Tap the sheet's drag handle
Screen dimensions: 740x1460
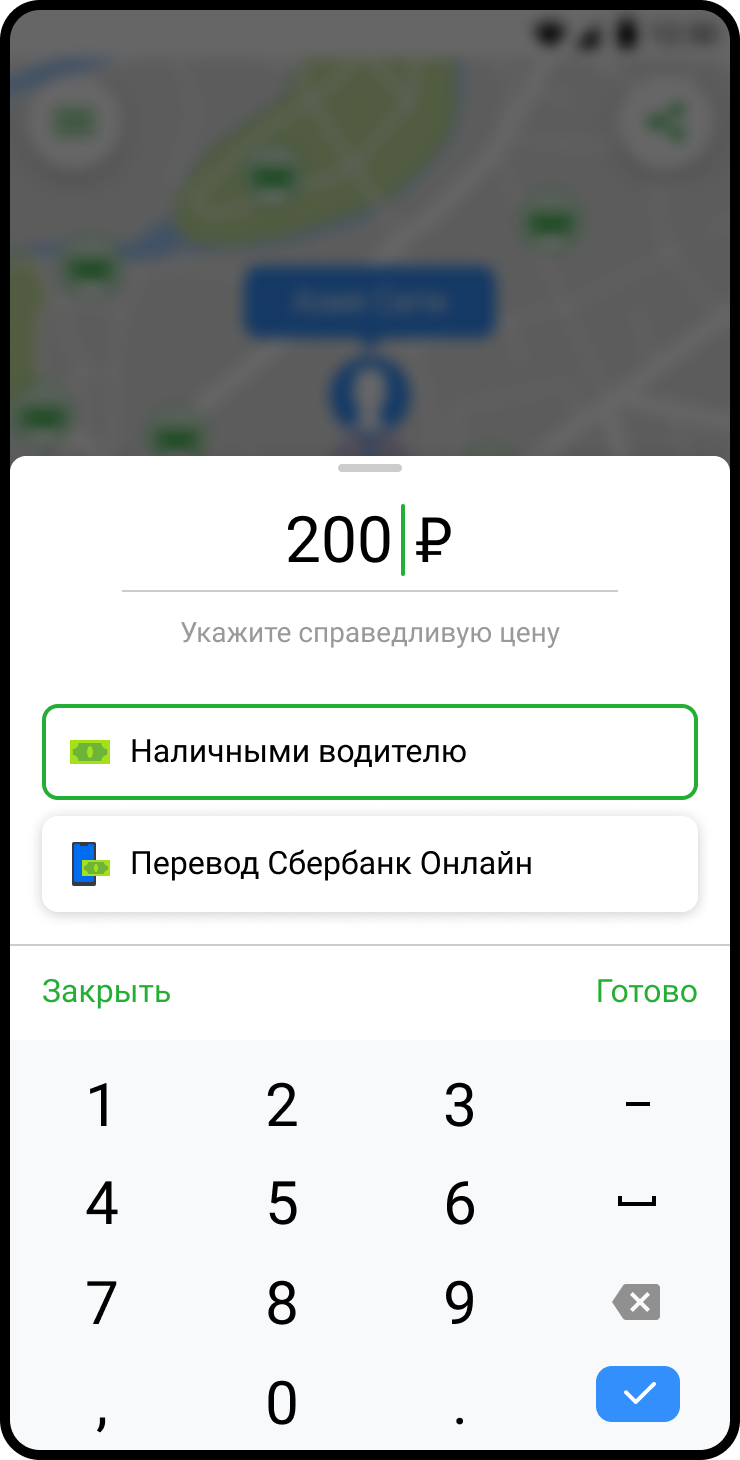[x=370, y=468]
